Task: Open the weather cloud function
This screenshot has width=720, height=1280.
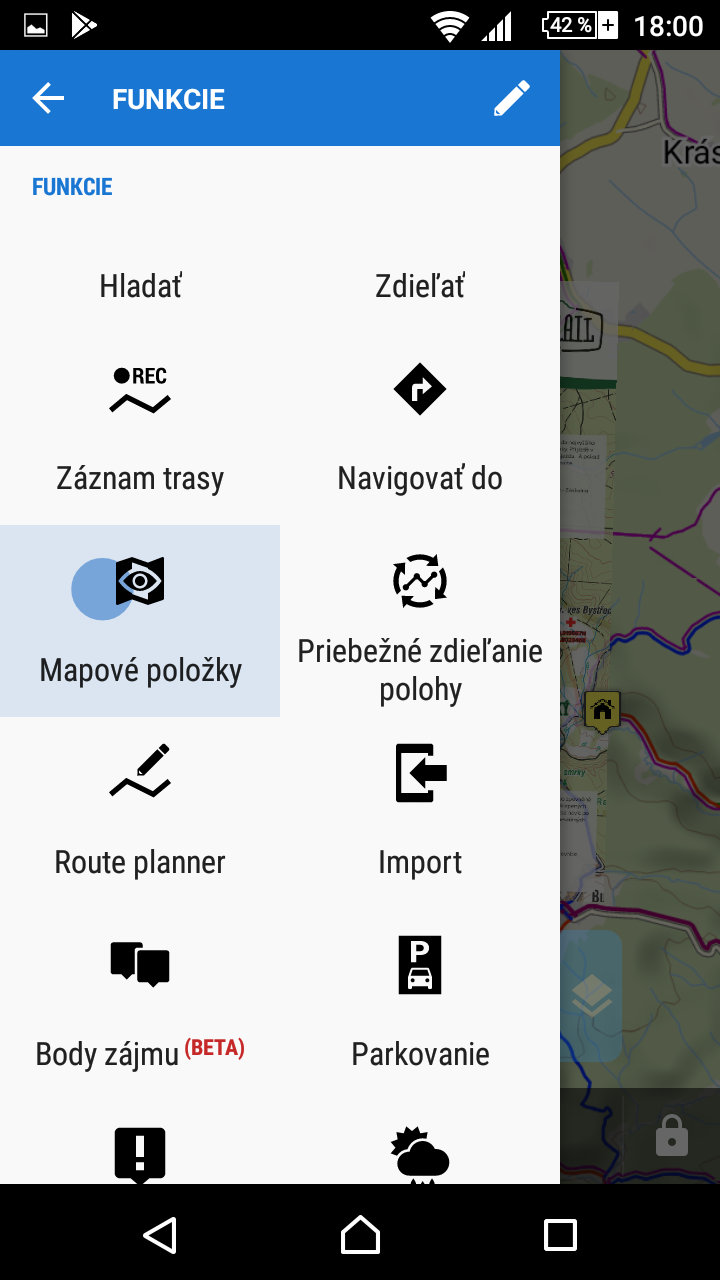Action: click(420, 1155)
